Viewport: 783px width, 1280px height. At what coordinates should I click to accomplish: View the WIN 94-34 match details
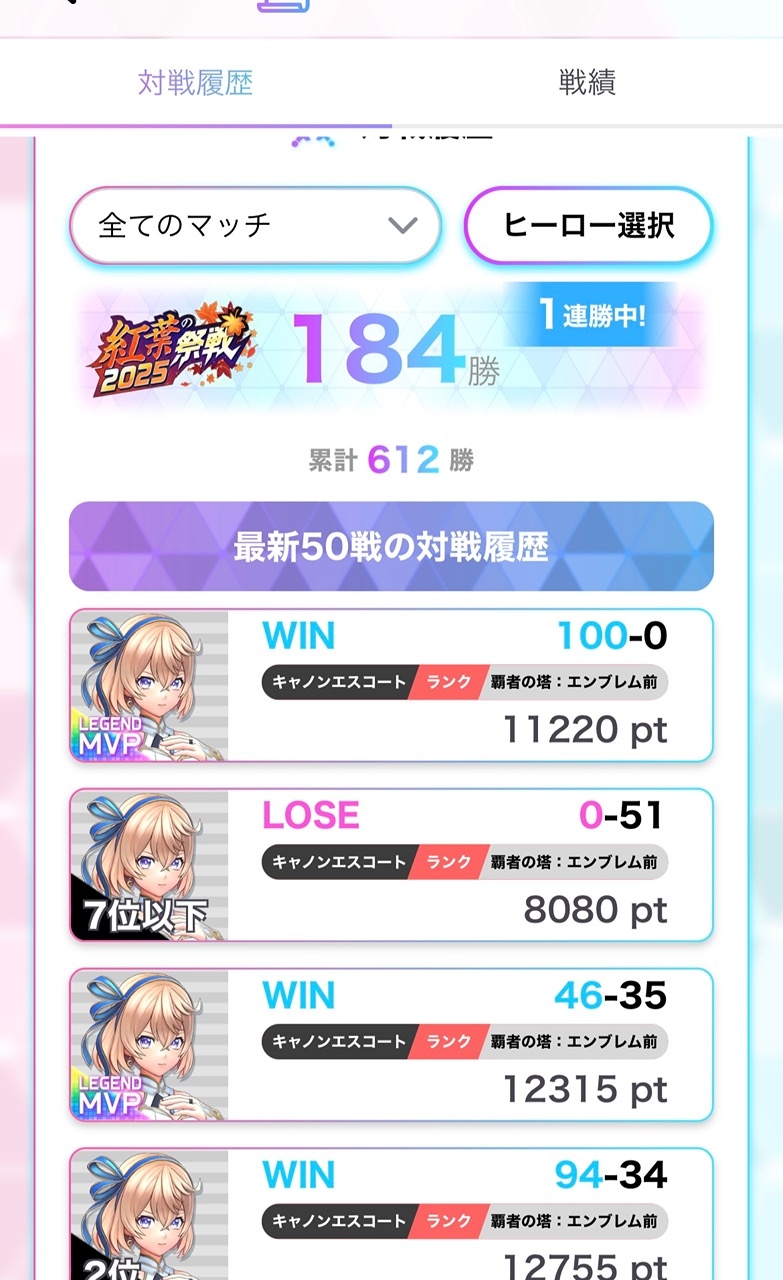click(x=391, y=1215)
